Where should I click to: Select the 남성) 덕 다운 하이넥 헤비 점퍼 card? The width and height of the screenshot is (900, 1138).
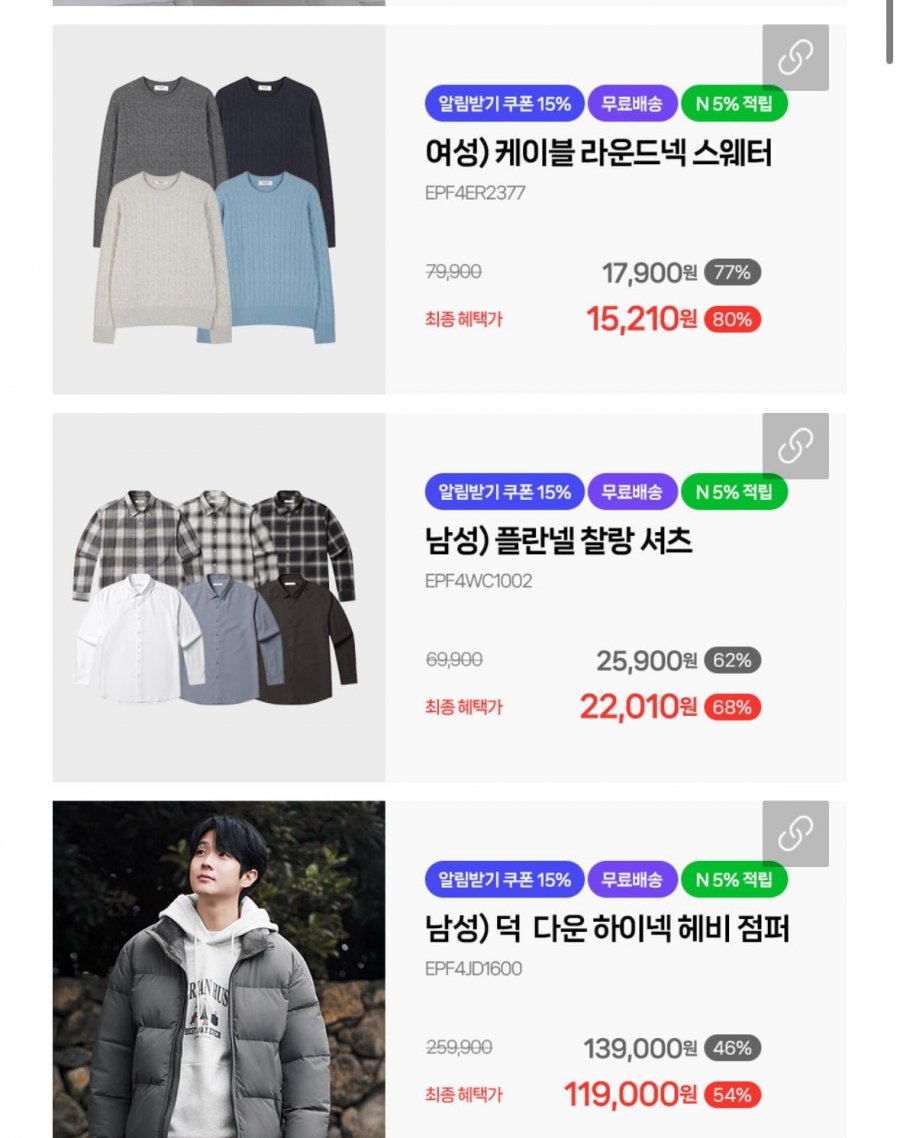[x=606, y=929]
